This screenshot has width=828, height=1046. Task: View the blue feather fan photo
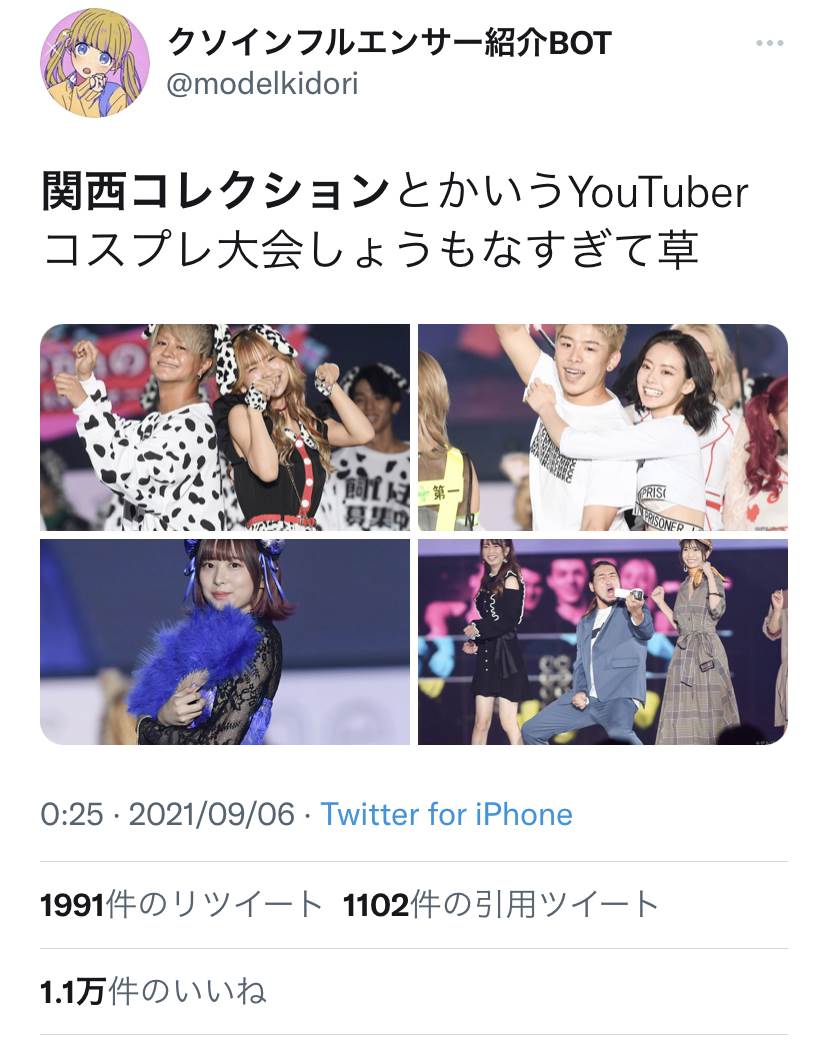tap(225, 642)
